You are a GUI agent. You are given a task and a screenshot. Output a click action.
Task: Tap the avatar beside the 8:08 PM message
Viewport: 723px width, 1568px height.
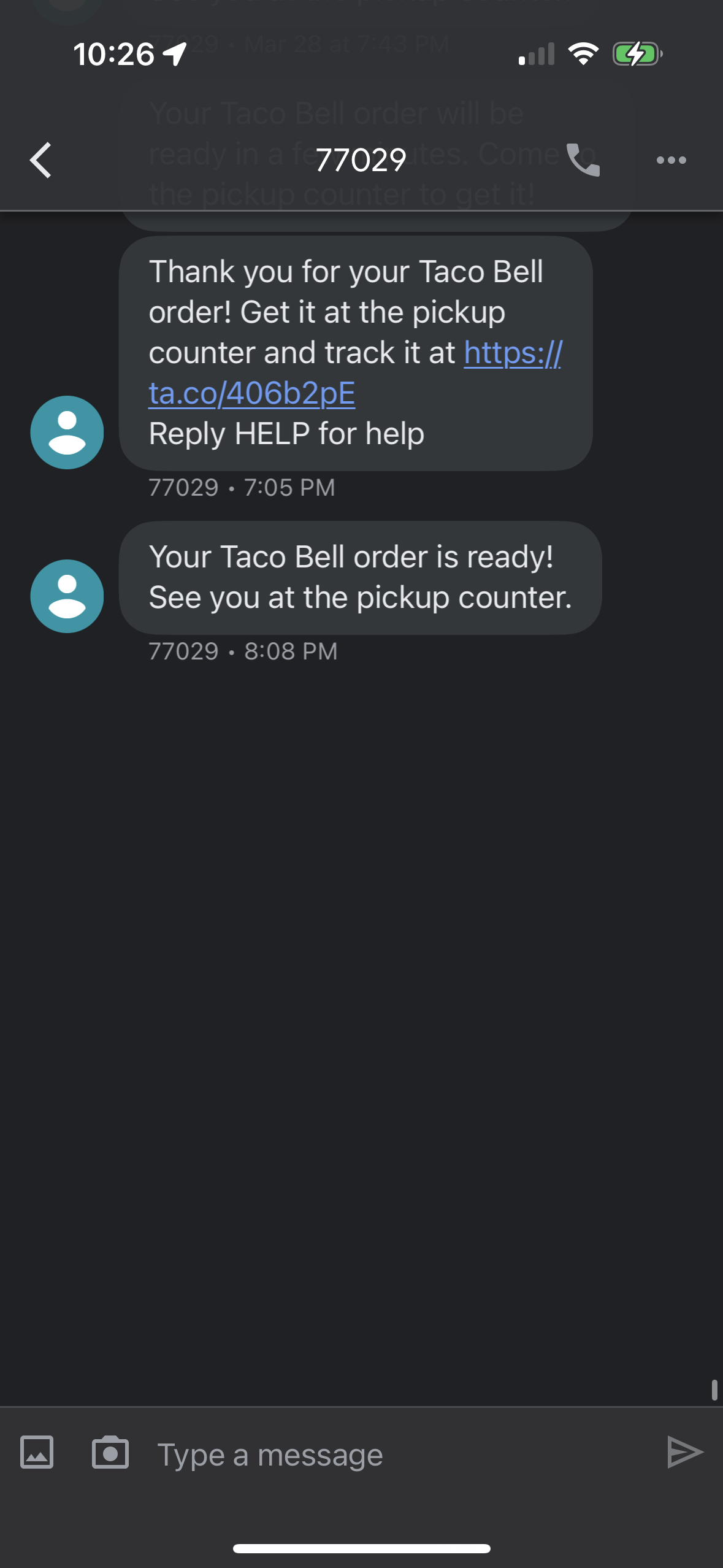(x=67, y=596)
